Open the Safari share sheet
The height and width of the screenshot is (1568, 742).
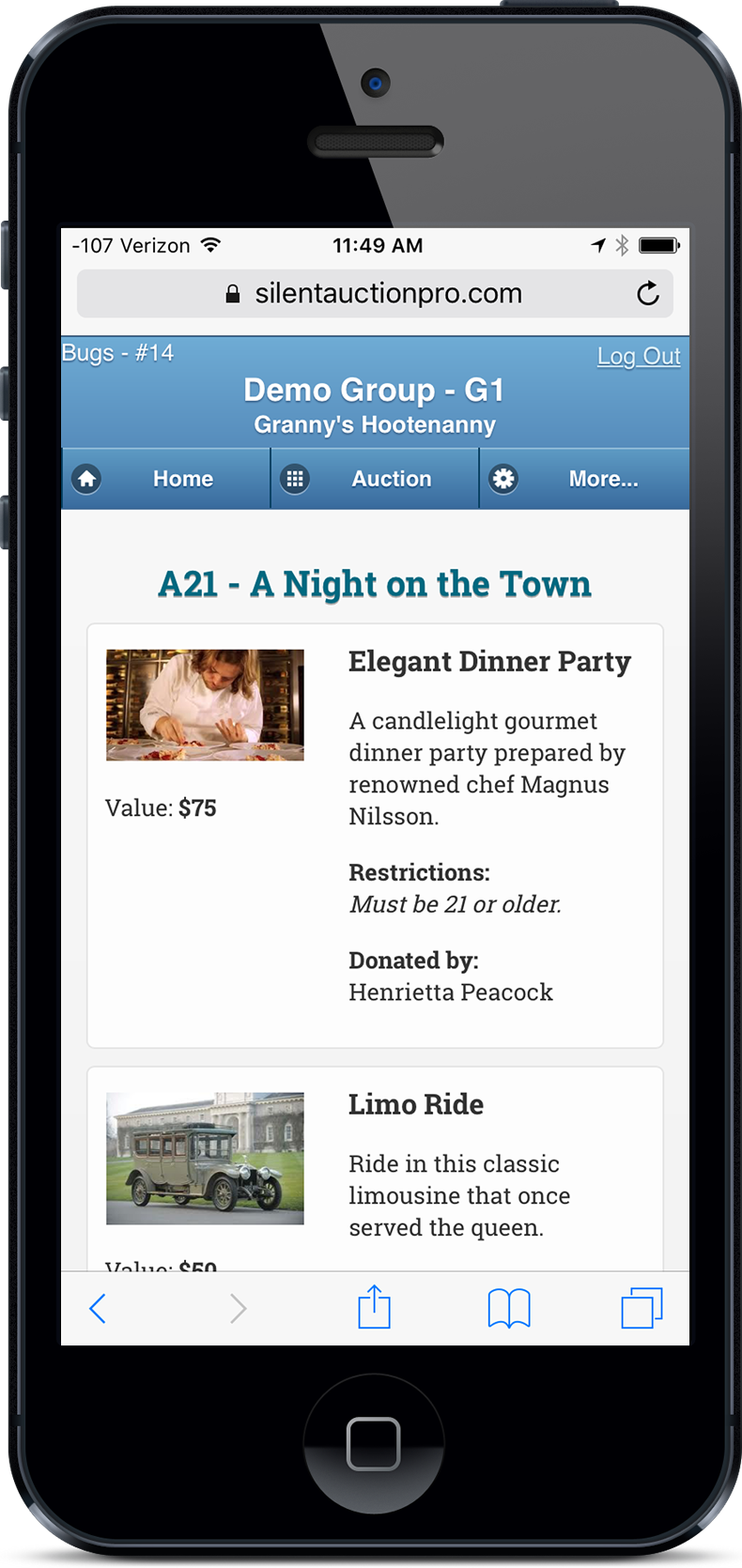point(374,1306)
